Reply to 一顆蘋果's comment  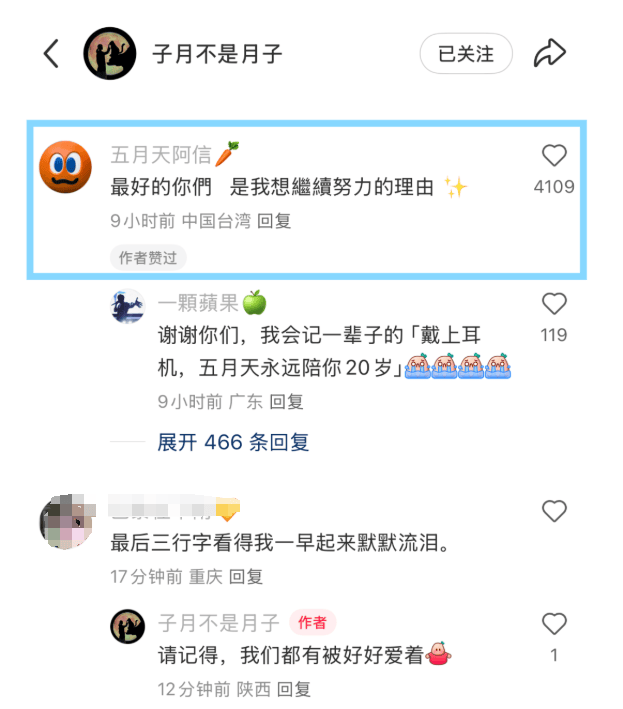(x=287, y=402)
